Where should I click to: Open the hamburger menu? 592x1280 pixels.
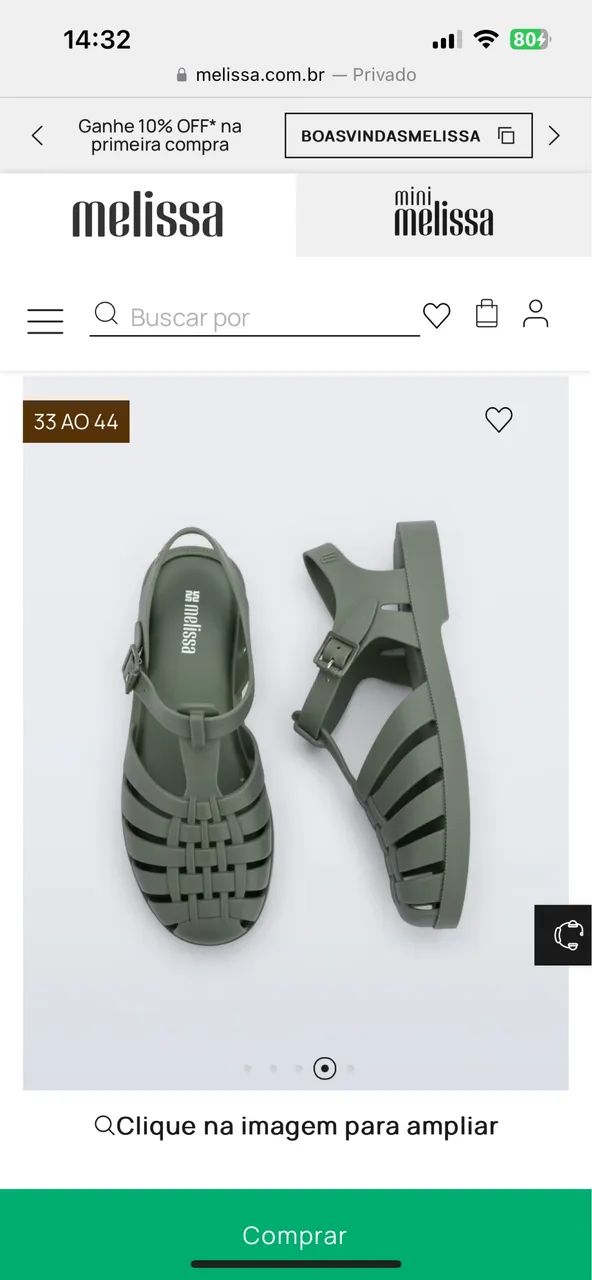pos(45,320)
